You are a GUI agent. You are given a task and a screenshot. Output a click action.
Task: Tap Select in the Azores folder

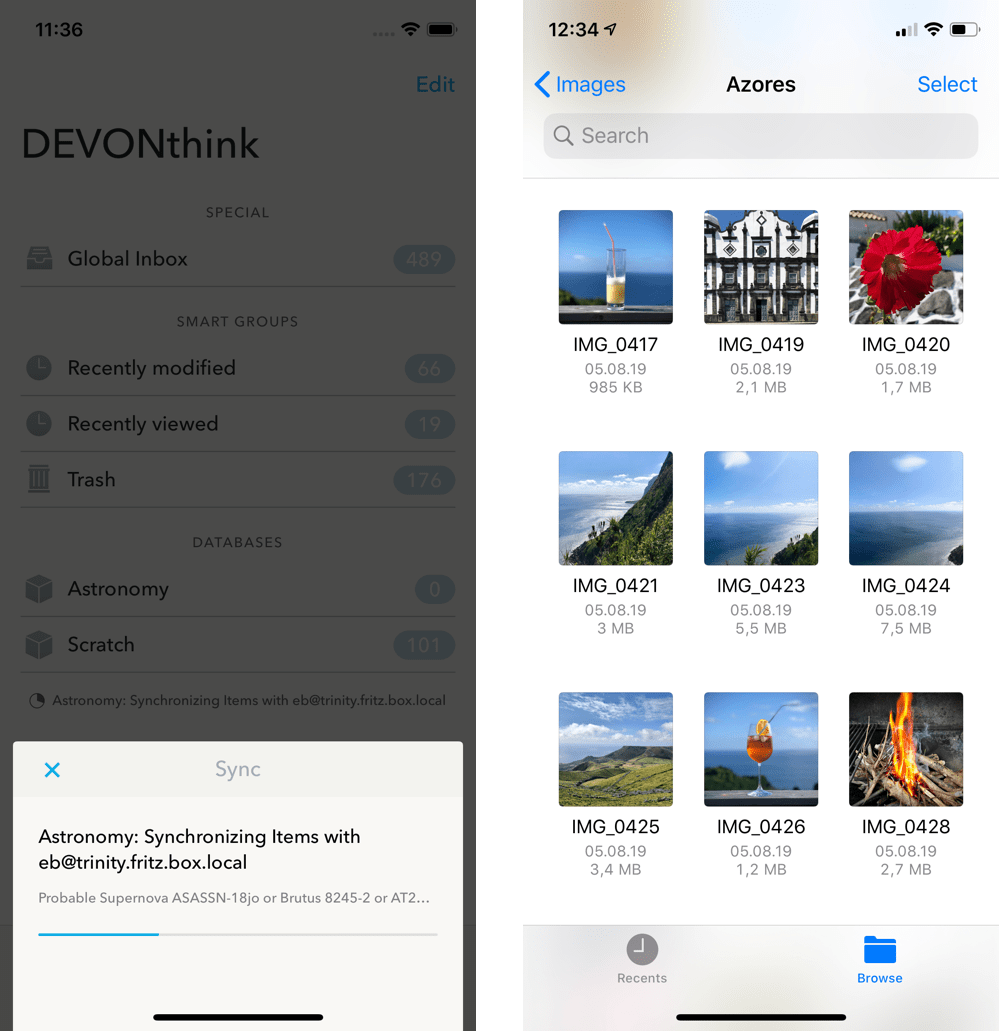point(946,85)
